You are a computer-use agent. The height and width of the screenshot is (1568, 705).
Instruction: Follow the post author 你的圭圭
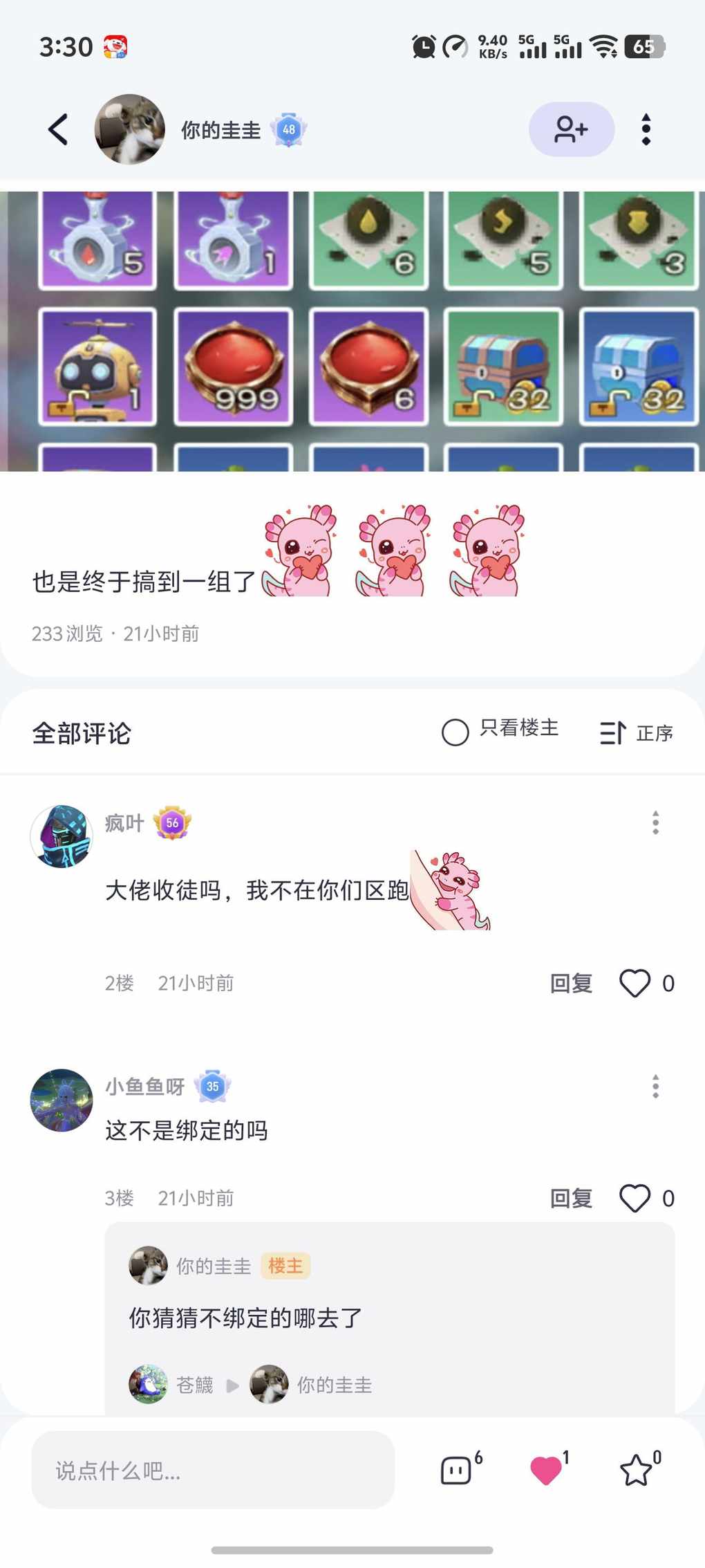571,129
